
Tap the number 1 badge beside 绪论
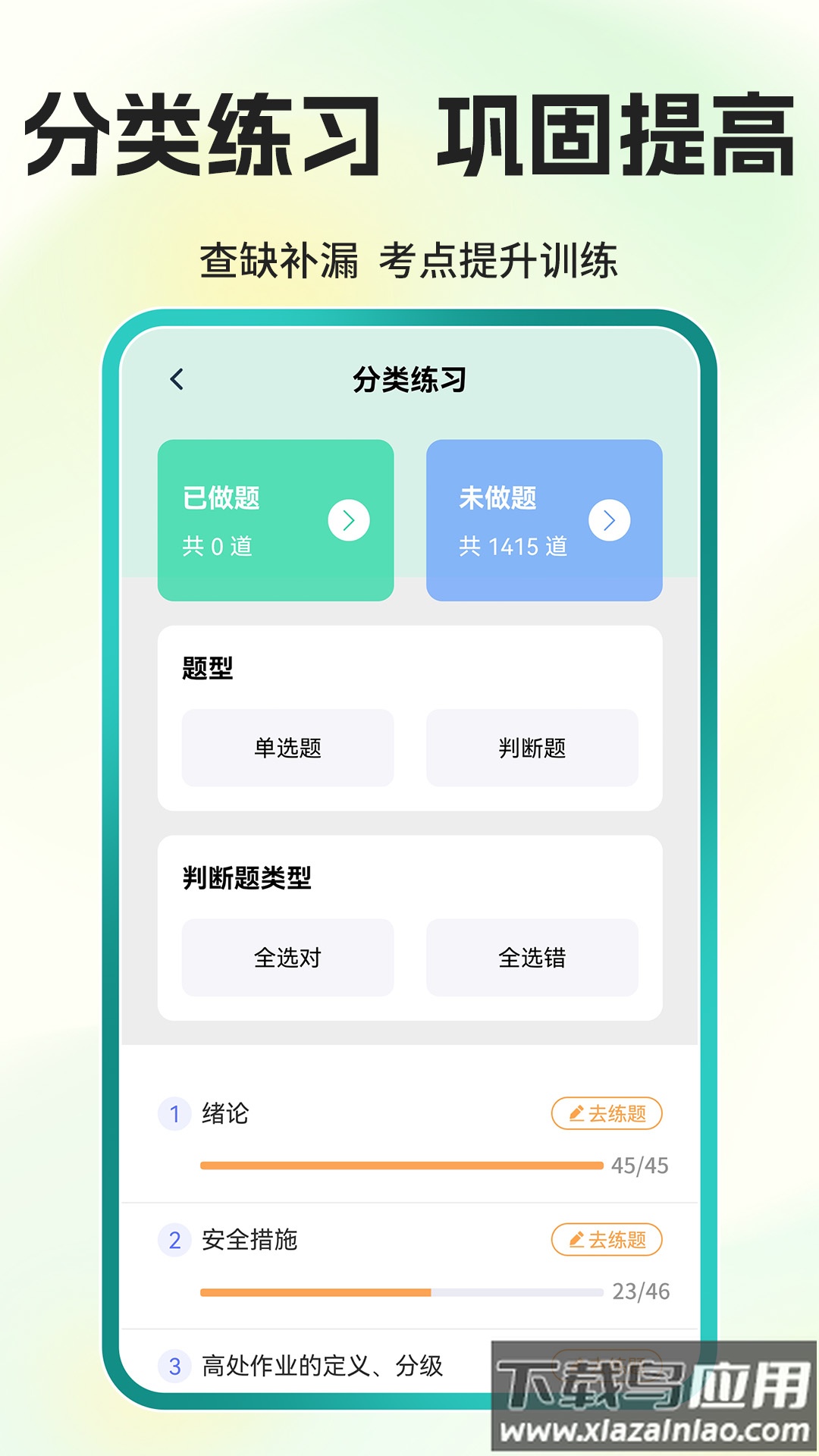click(176, 1112)
